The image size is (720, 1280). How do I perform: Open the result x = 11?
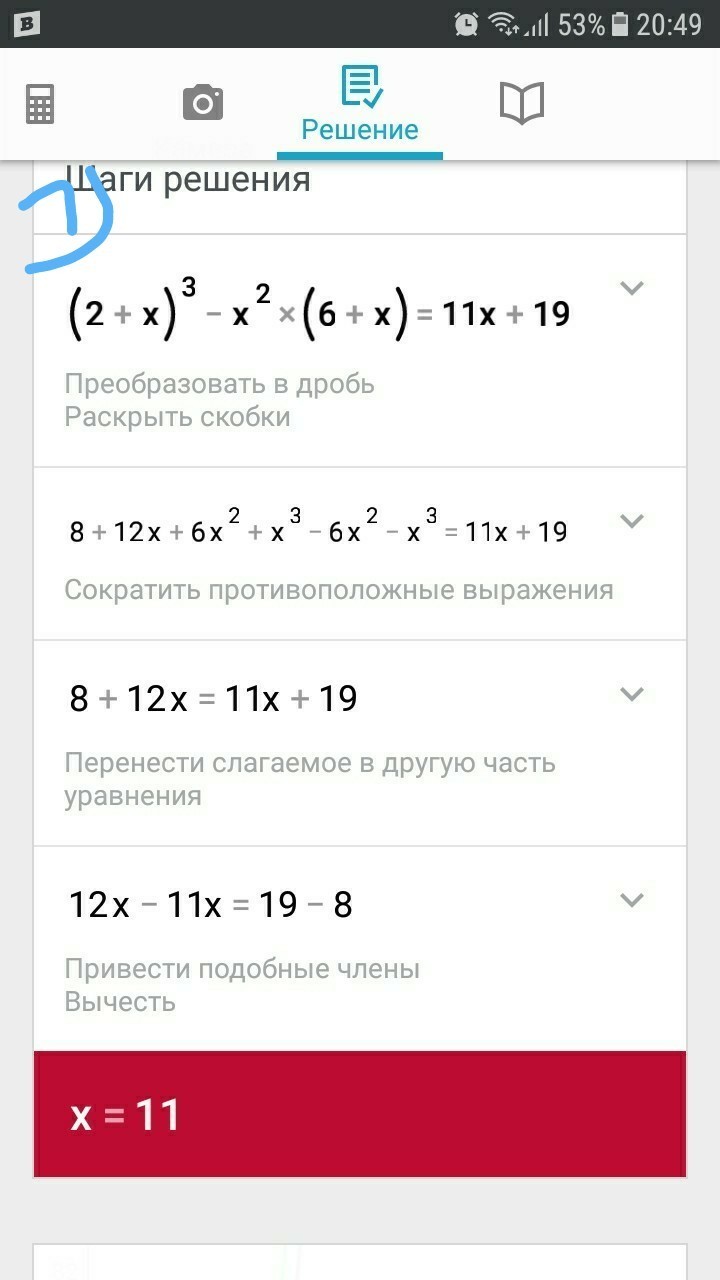click(360, 1114)
